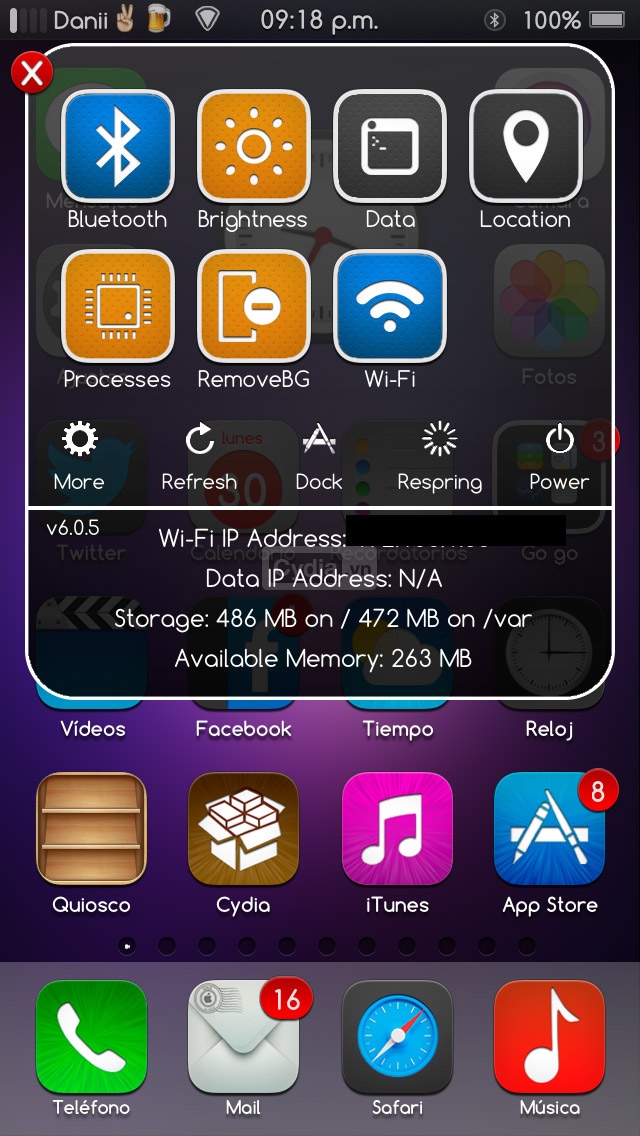This screenshot has height=1136, width=640.
Task: Select the Dock option
Action: point(319,453)
